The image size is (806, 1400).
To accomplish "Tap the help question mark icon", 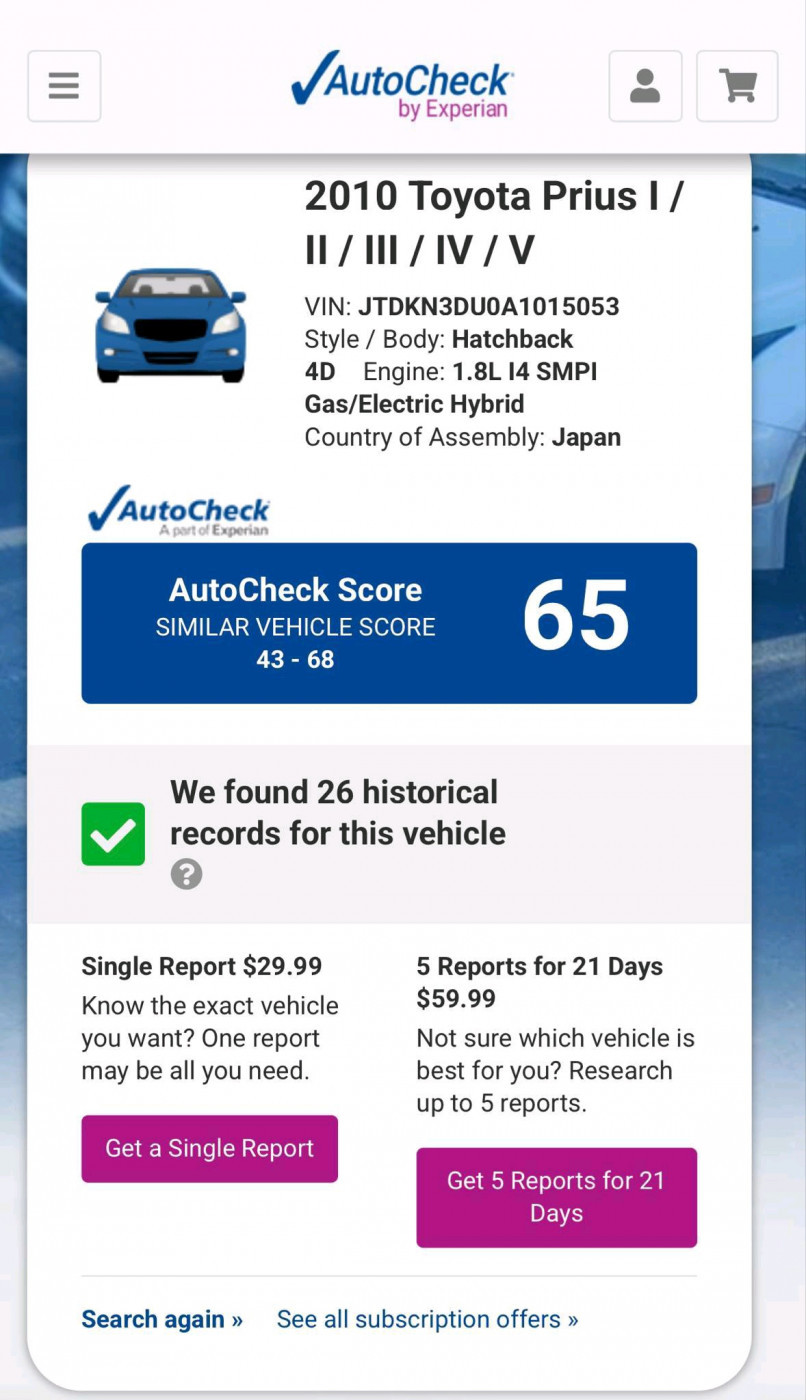I will tap(186, 875).
